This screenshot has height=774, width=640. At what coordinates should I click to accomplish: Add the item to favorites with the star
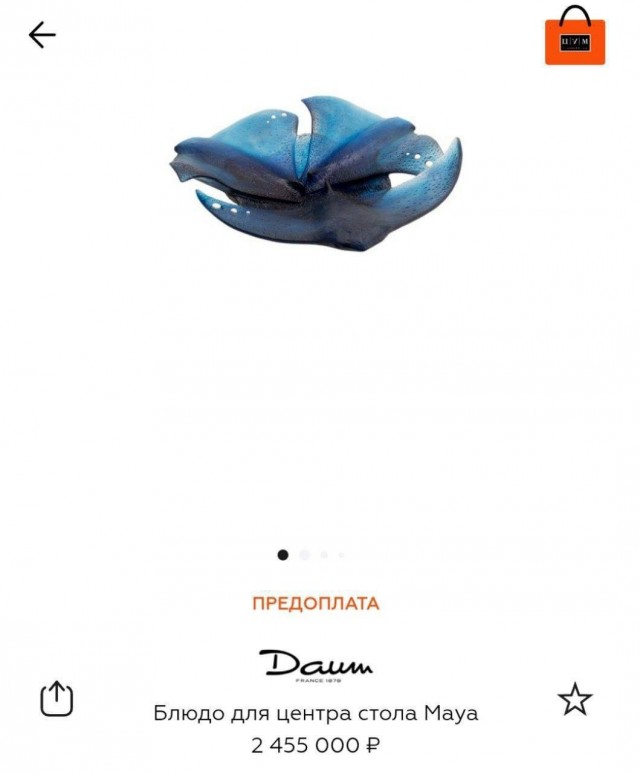coord(575,699)
